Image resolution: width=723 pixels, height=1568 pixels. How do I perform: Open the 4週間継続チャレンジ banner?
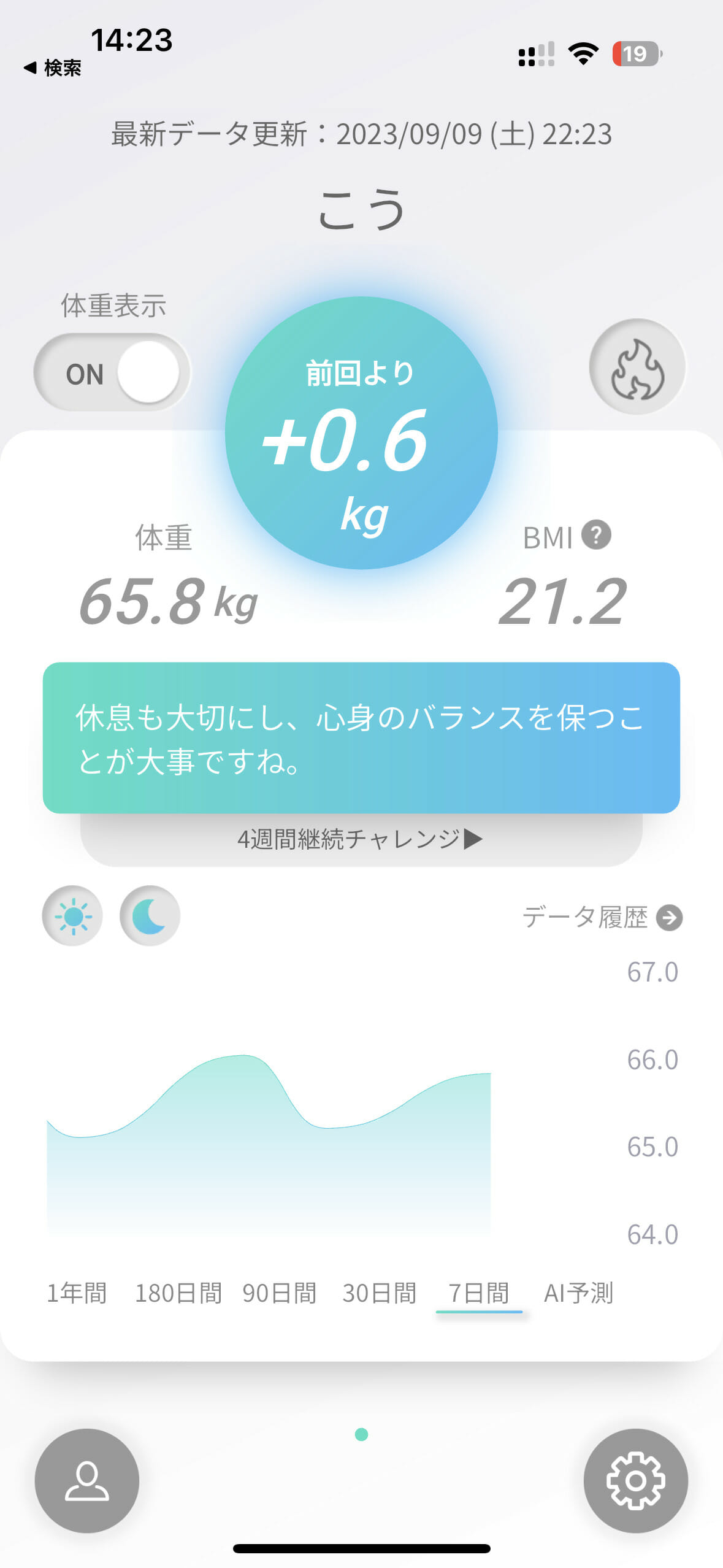pyautogui.click(x=361, y=839)
